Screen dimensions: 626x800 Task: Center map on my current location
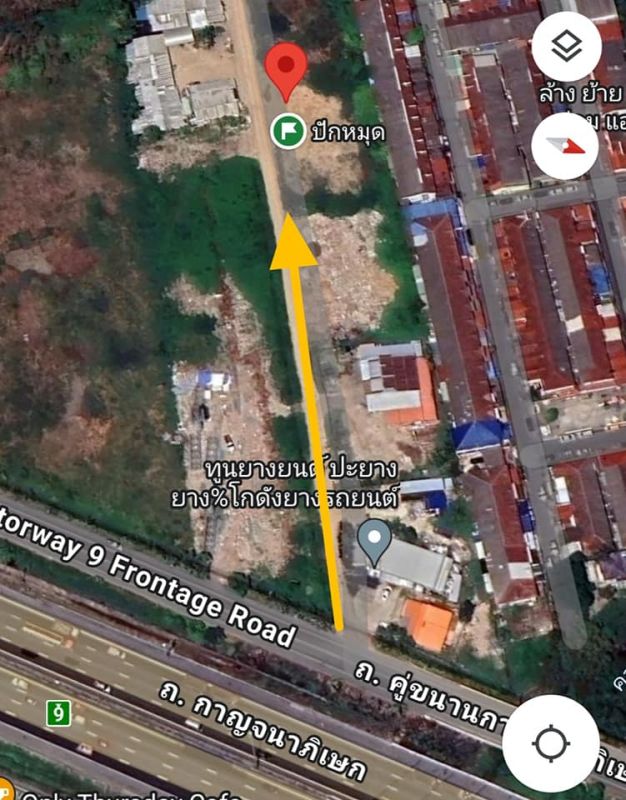coord(551,744)
